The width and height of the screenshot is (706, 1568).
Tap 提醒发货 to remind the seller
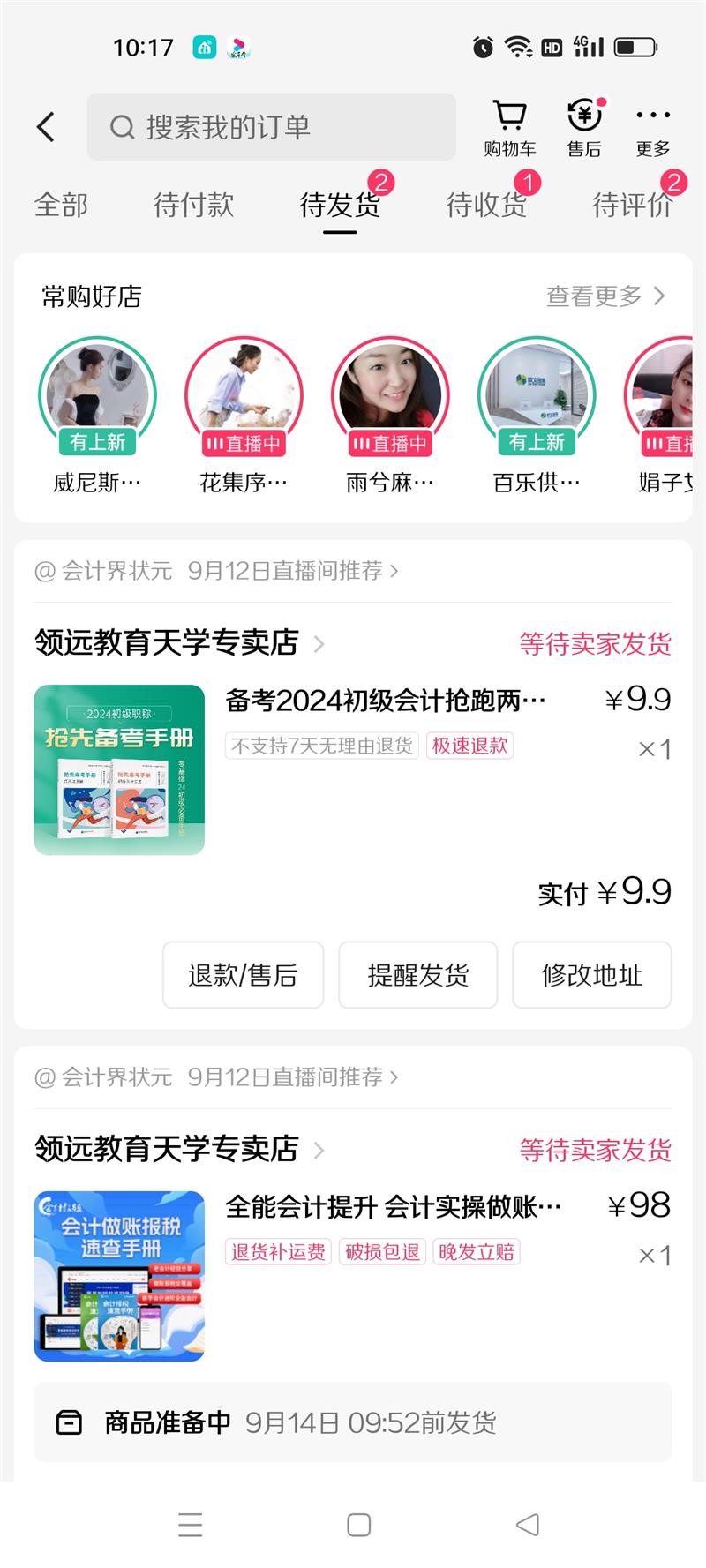pyautogui.click(x=418, y=975)
